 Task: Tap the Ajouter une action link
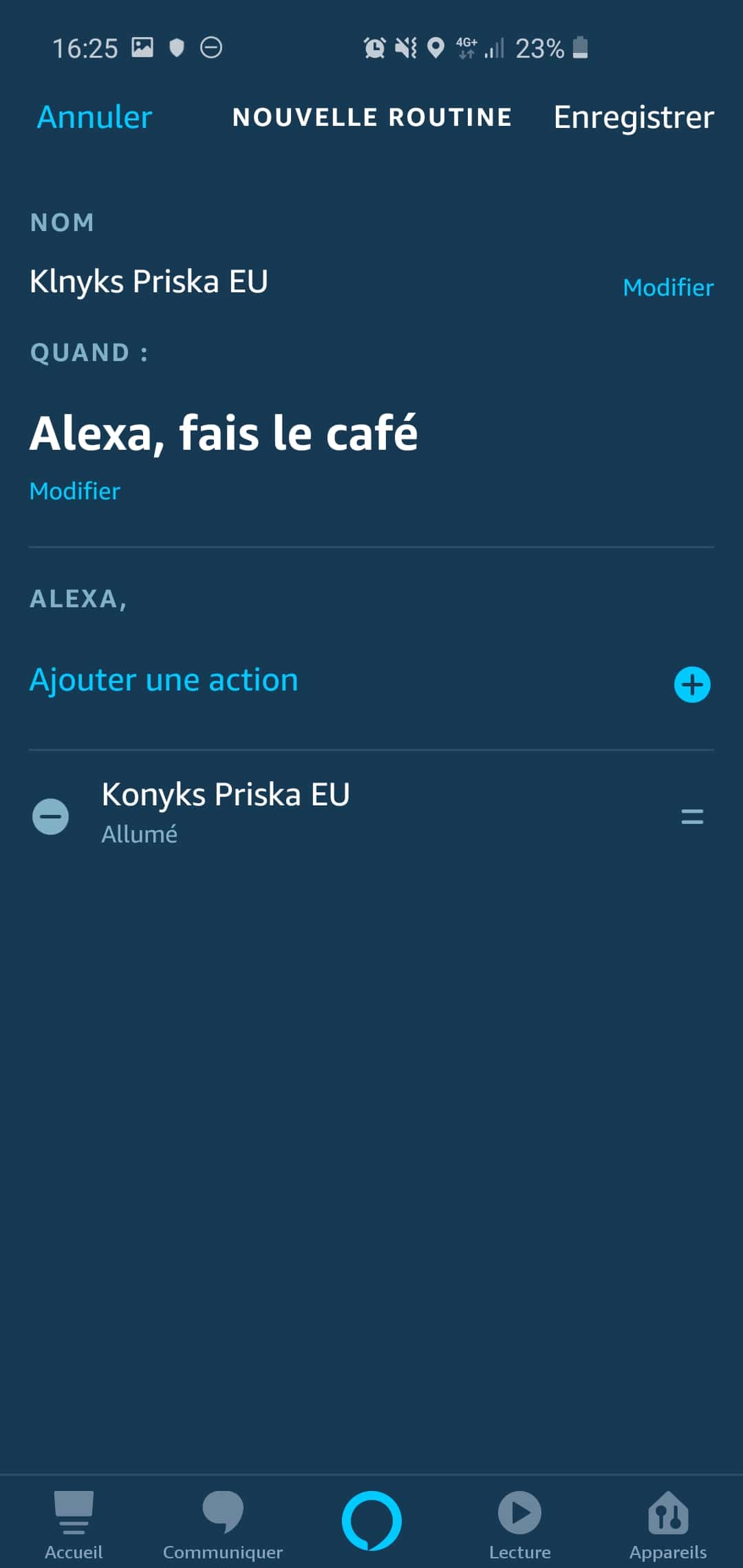pos(164,680)
